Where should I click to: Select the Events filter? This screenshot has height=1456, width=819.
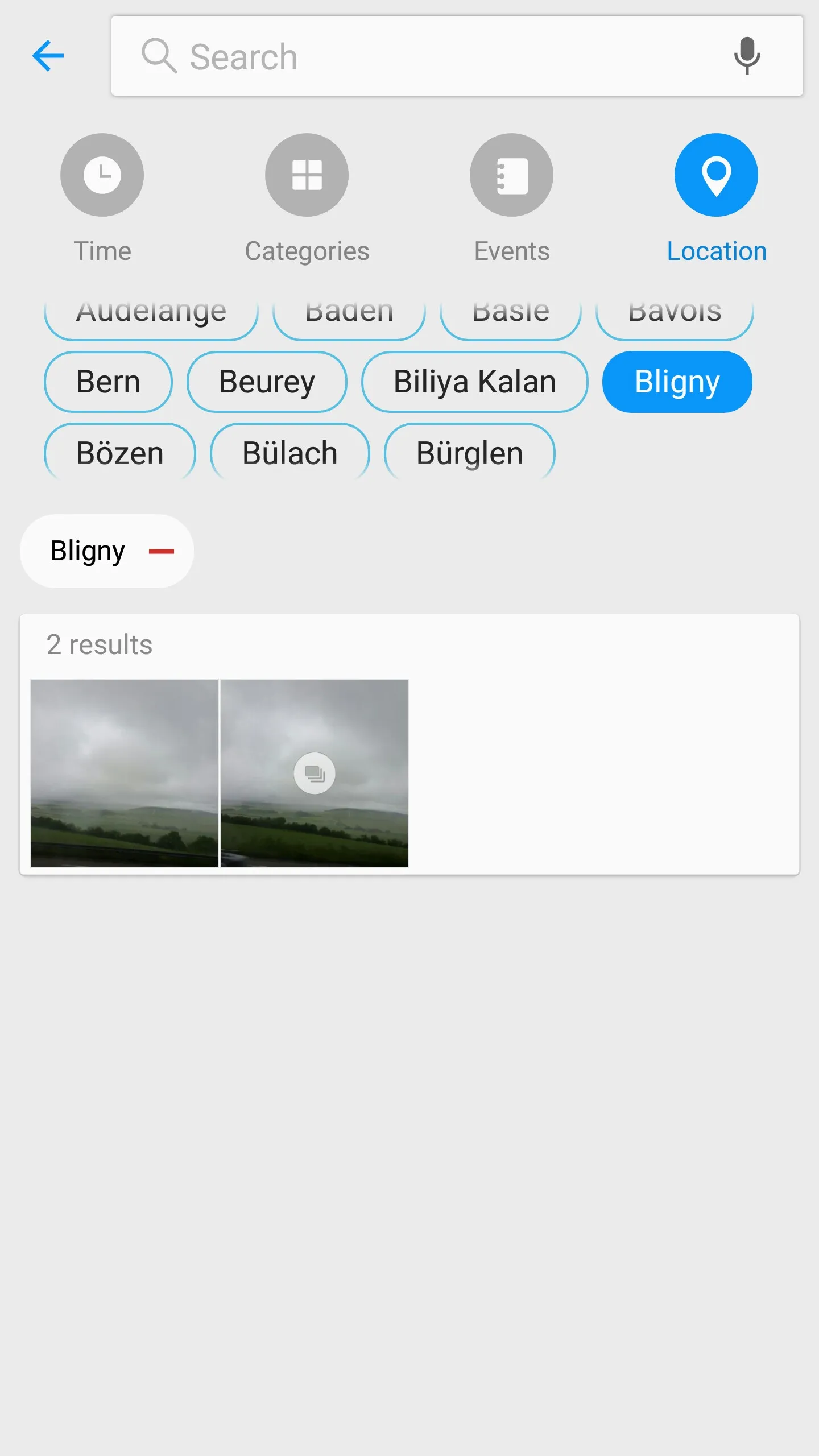click(x=511, y=175)
